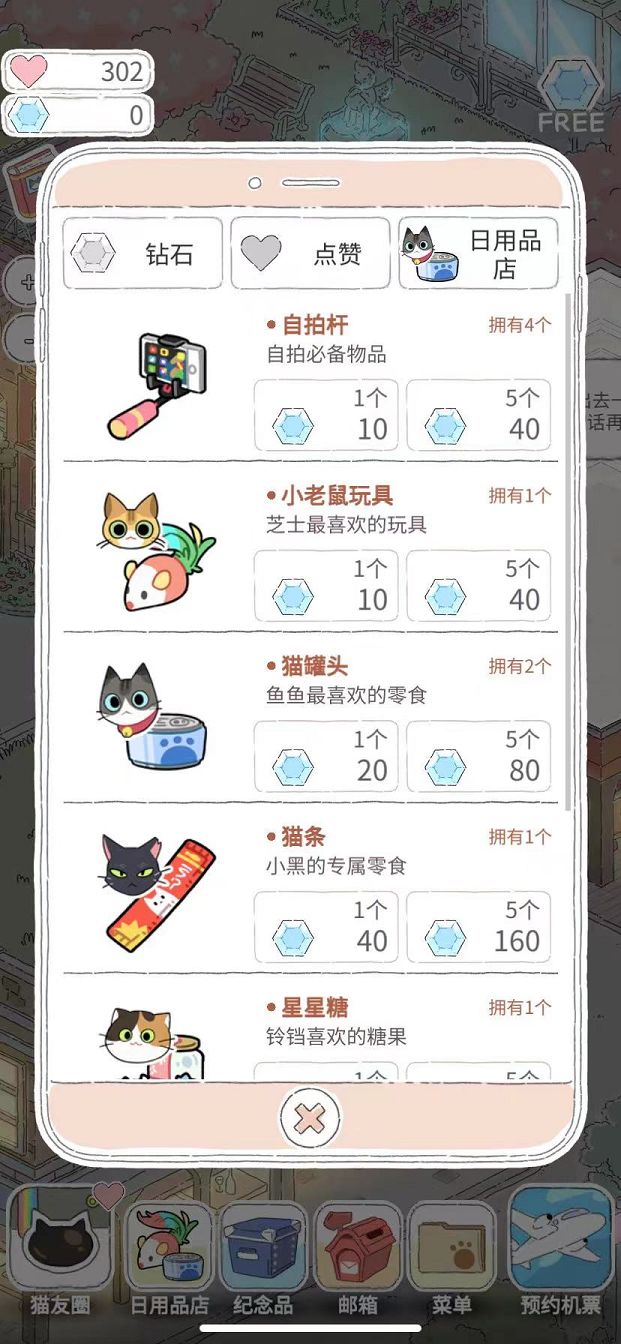
Task: Switch to the 点赞 tab
Action: point(310,253)
